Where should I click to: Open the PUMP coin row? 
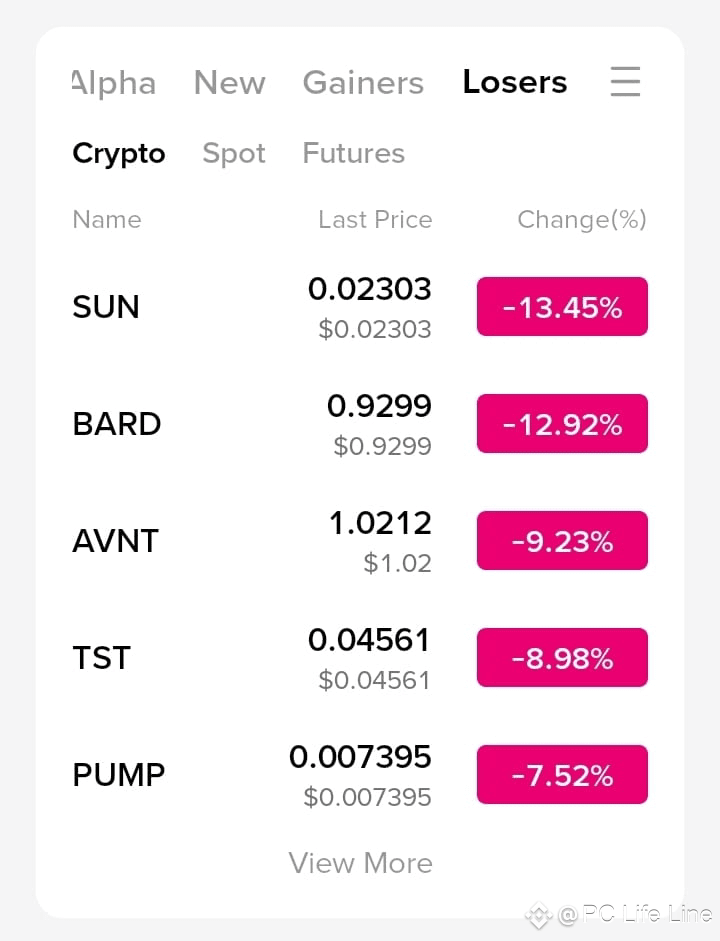[x=360, y=775]
